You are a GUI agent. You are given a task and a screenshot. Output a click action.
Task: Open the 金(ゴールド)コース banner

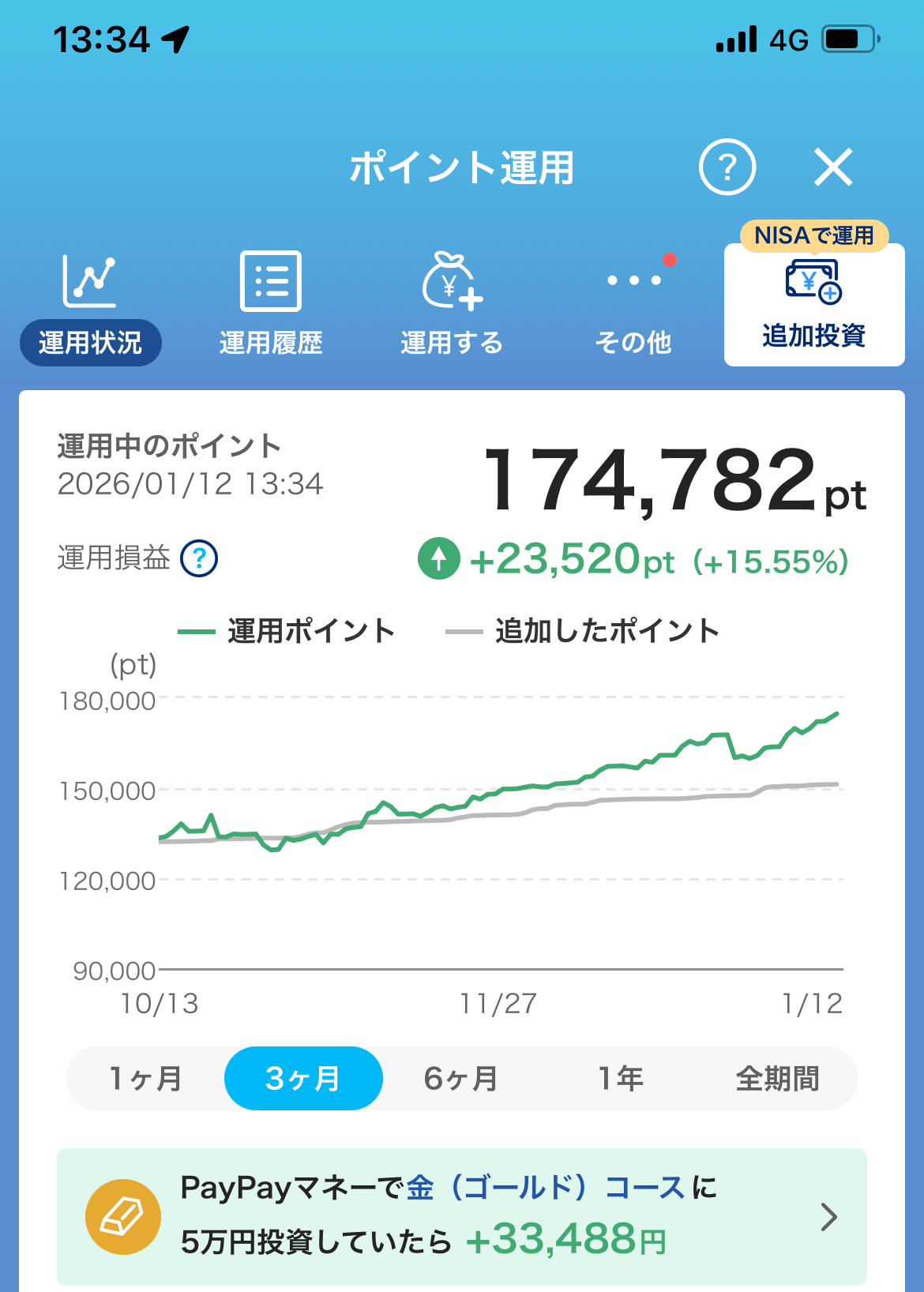pyautogui.click(x=461, y=1216)
